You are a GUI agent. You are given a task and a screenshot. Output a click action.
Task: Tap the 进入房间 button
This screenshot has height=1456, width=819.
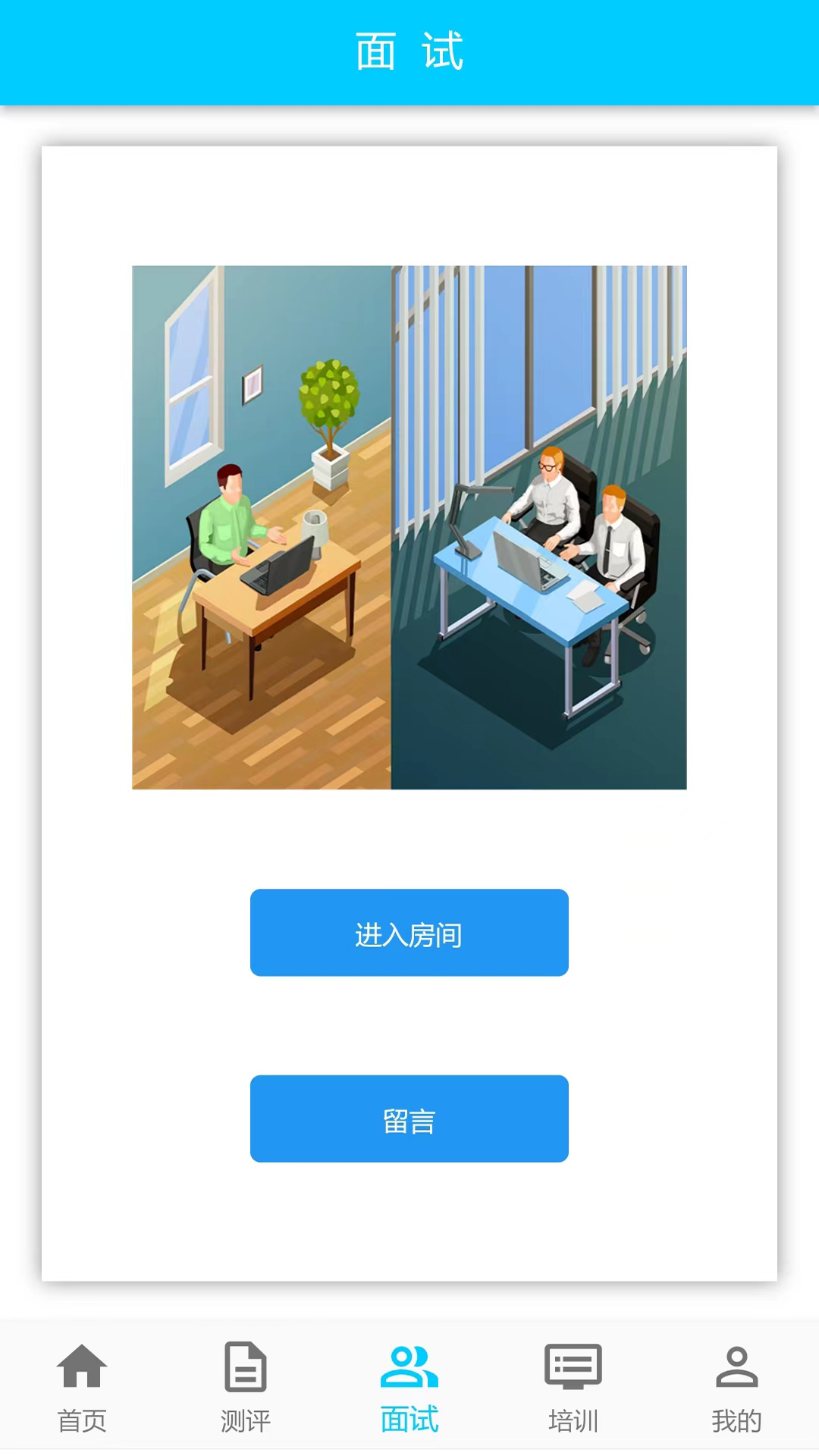tap(409, 932)
